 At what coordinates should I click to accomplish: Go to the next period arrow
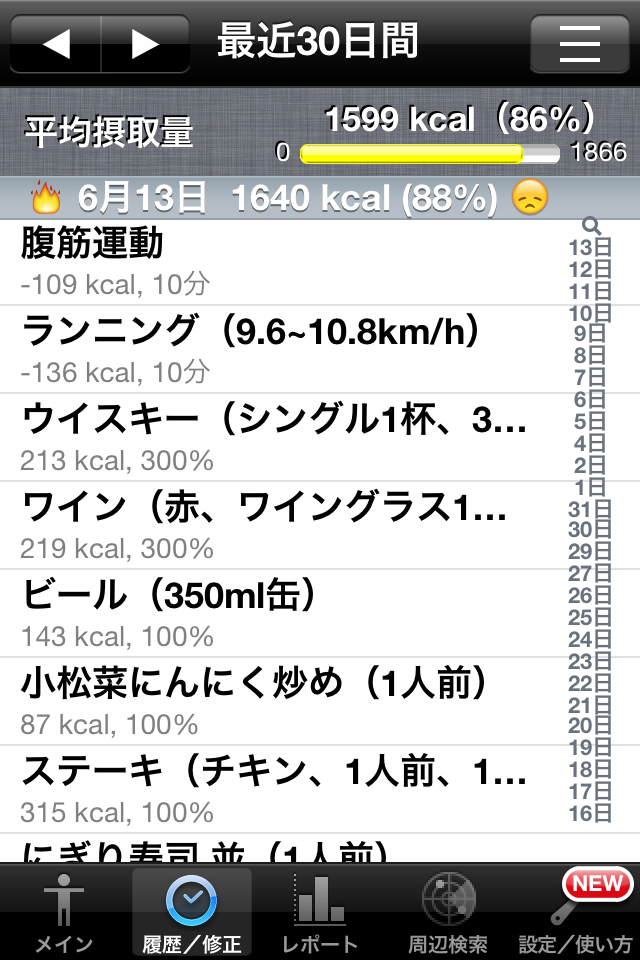click(146, 44)
